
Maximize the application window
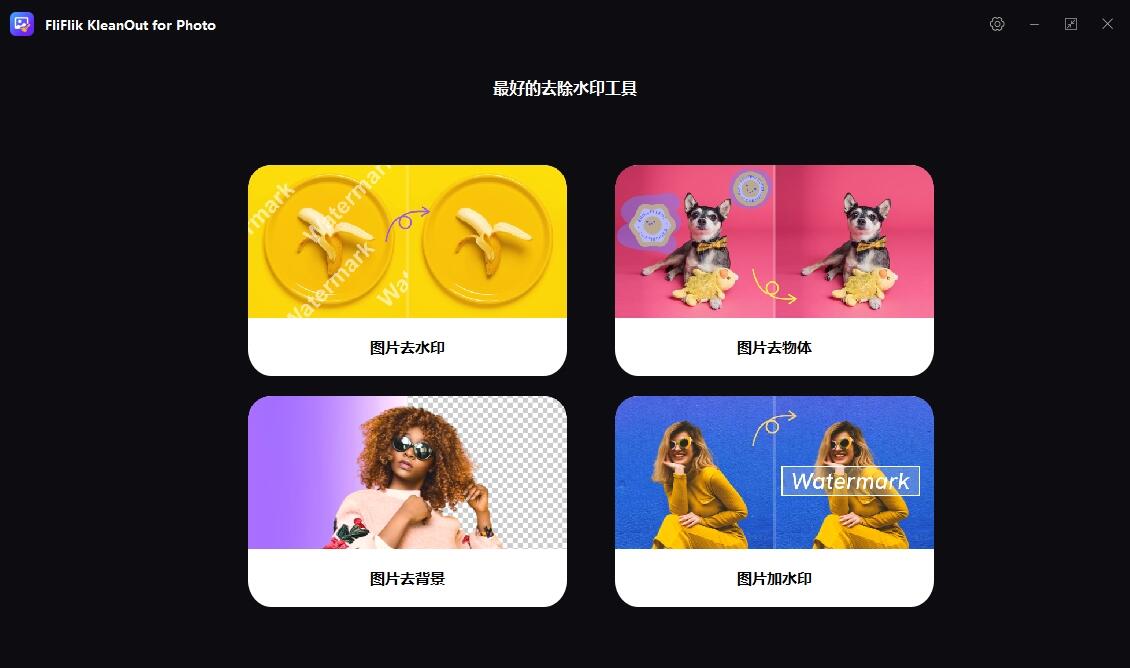point(1071,24)
